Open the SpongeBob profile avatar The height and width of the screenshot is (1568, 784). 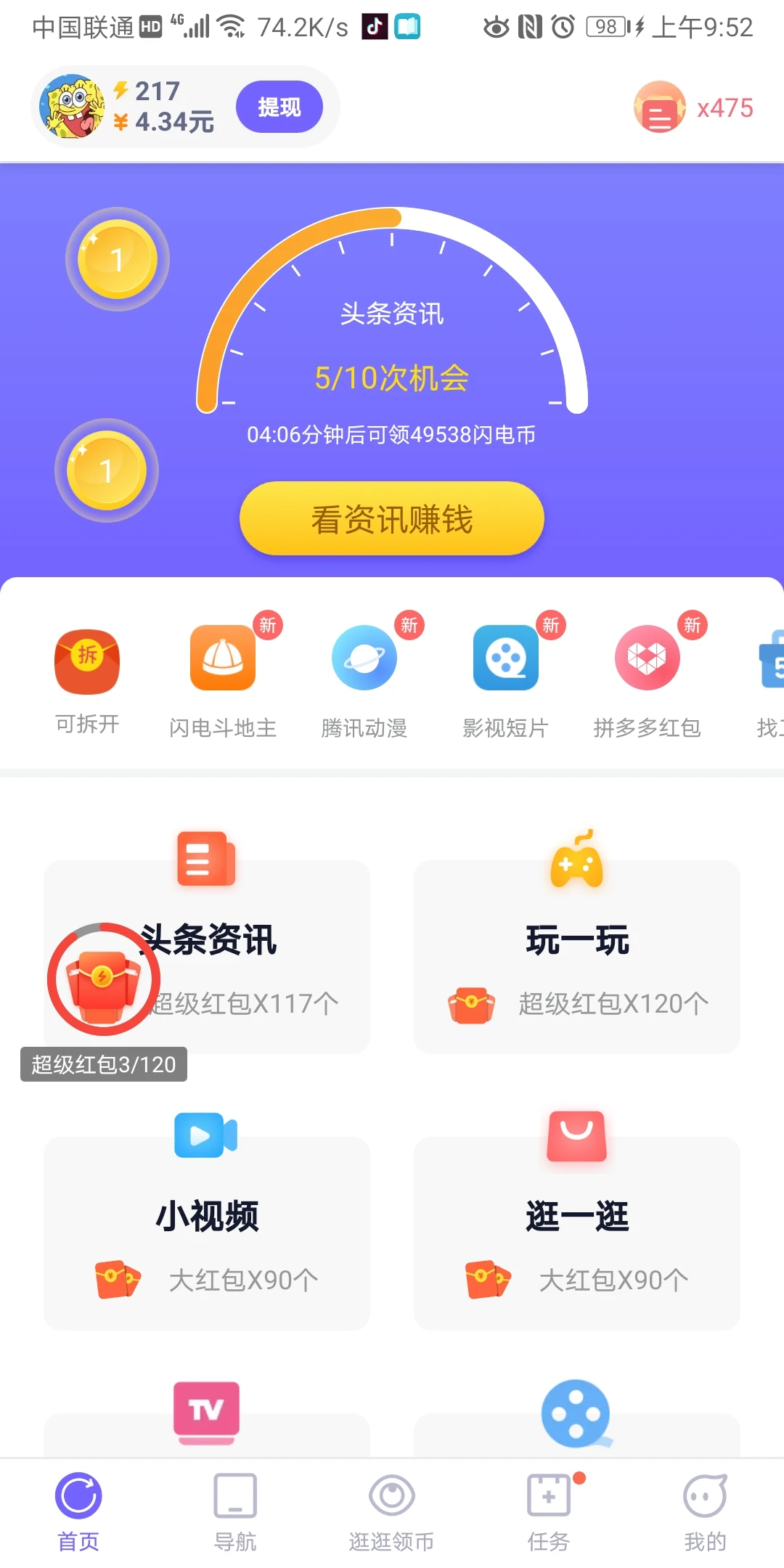(71, 107)
